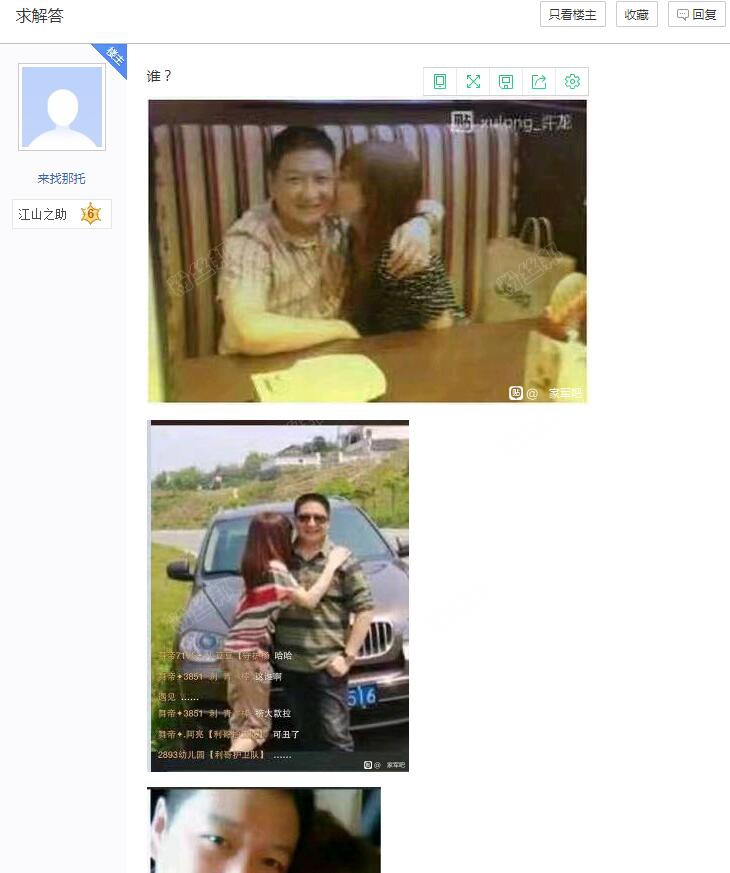Image resolution: width=730 pixels, height=873 pixels.
Task: Reply with the 回复 button
Action: (697, 15)
